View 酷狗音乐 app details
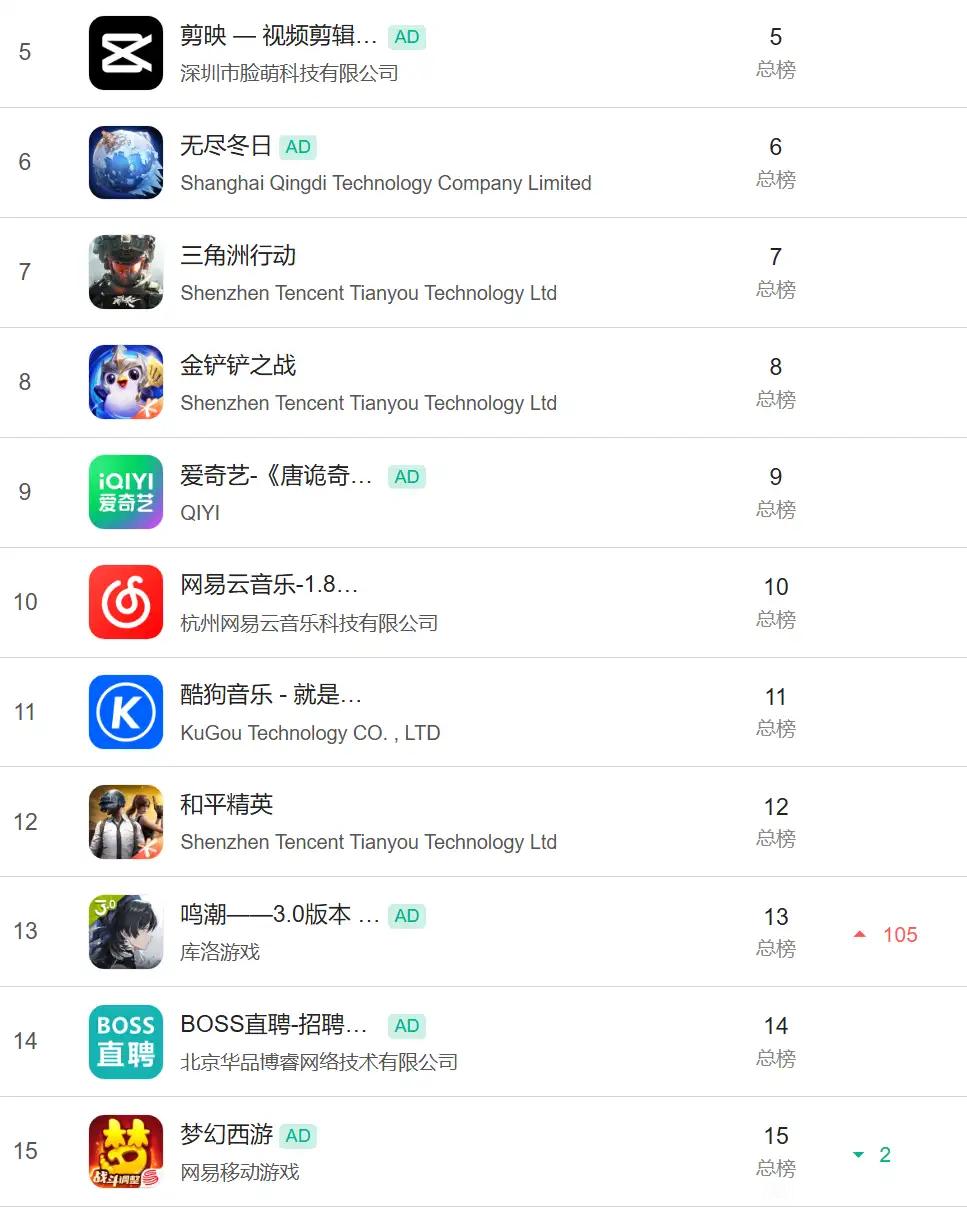The width and height of the screenshot is (967, 1217). (x=483, y=713)
